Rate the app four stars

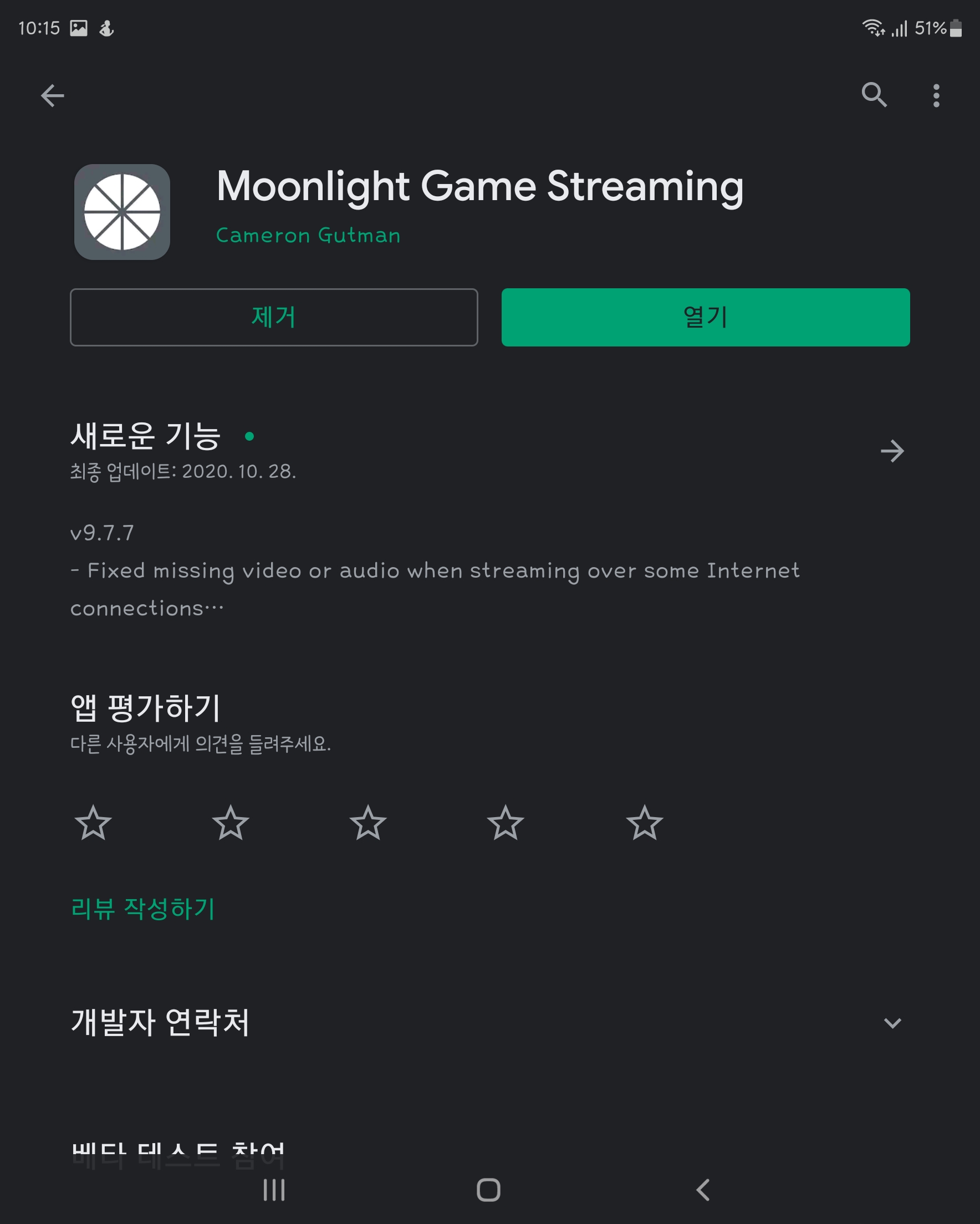[506, 823]
